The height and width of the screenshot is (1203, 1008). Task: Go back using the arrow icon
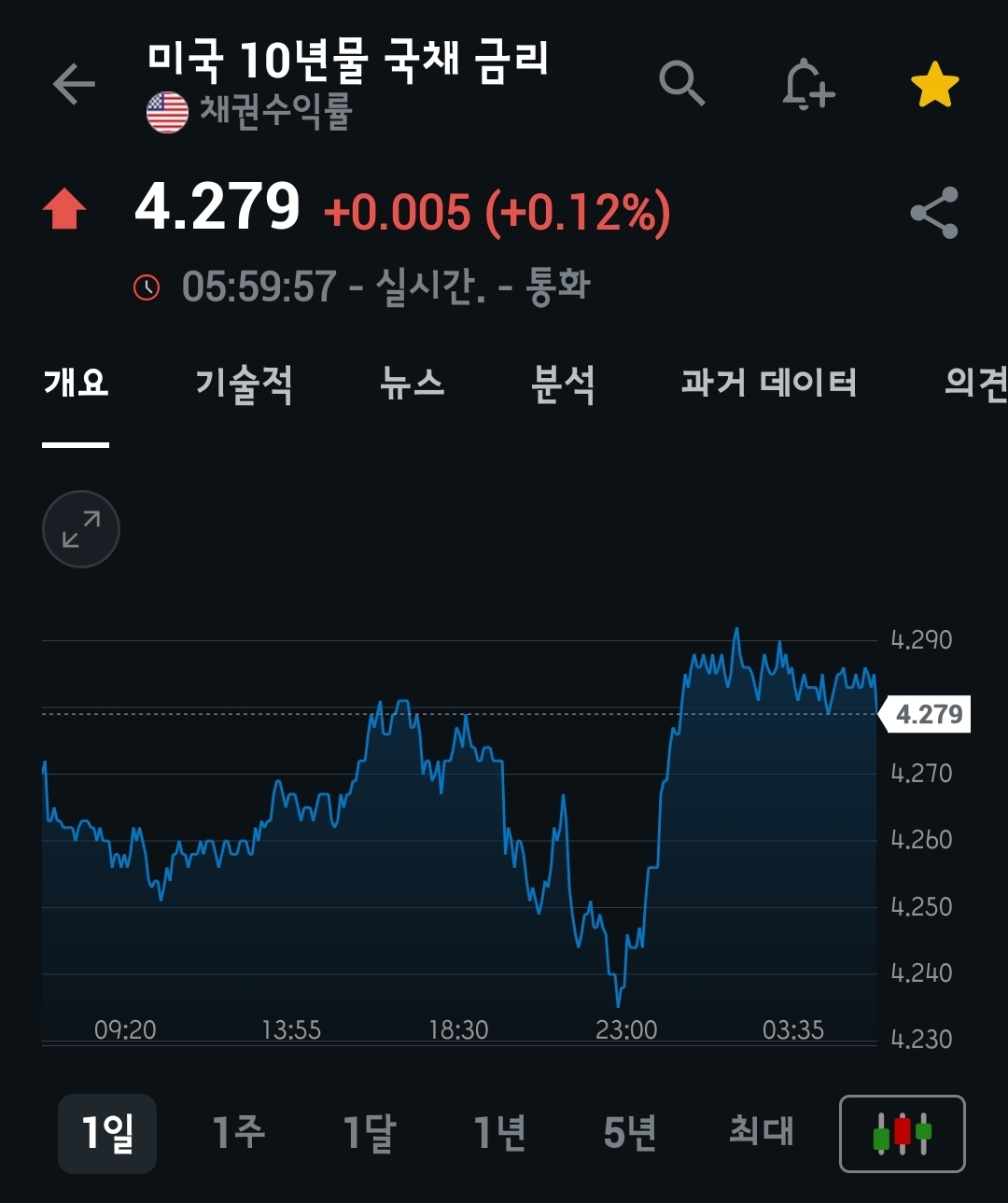[x=74, y=85]
